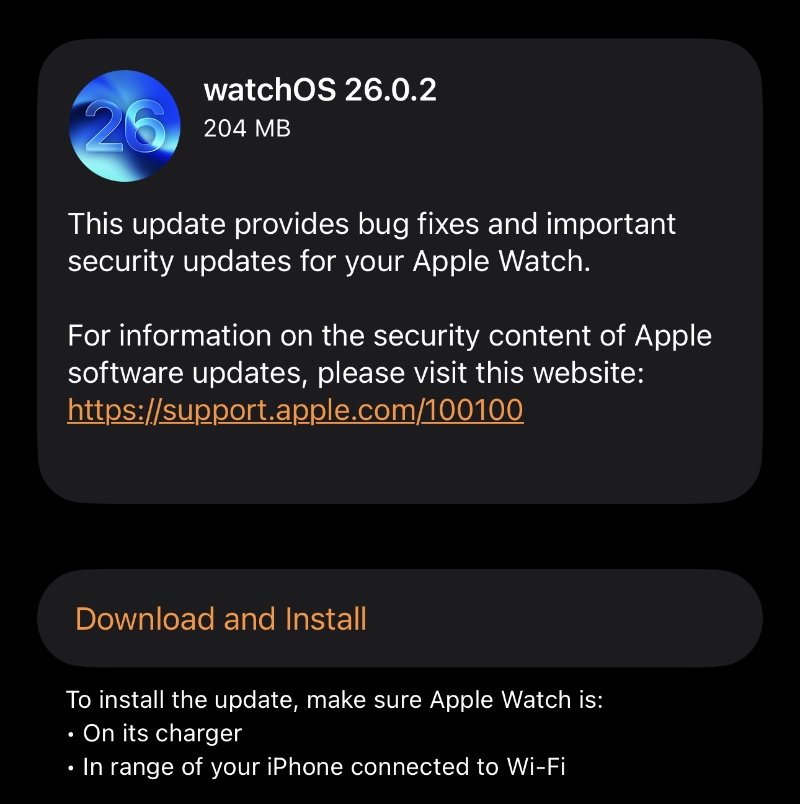Viewport: 800px width, 804px height.
Task: Open the support.apple.com/100100 link
Action: click(295, 410)
